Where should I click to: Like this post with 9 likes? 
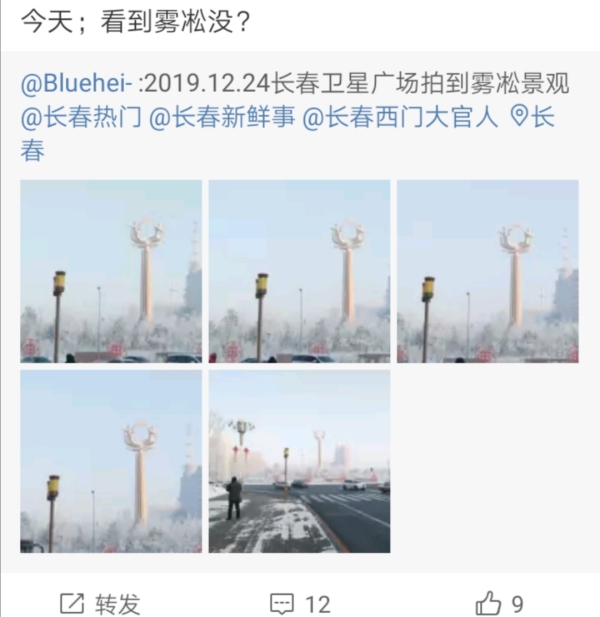[x=499, y=603]
